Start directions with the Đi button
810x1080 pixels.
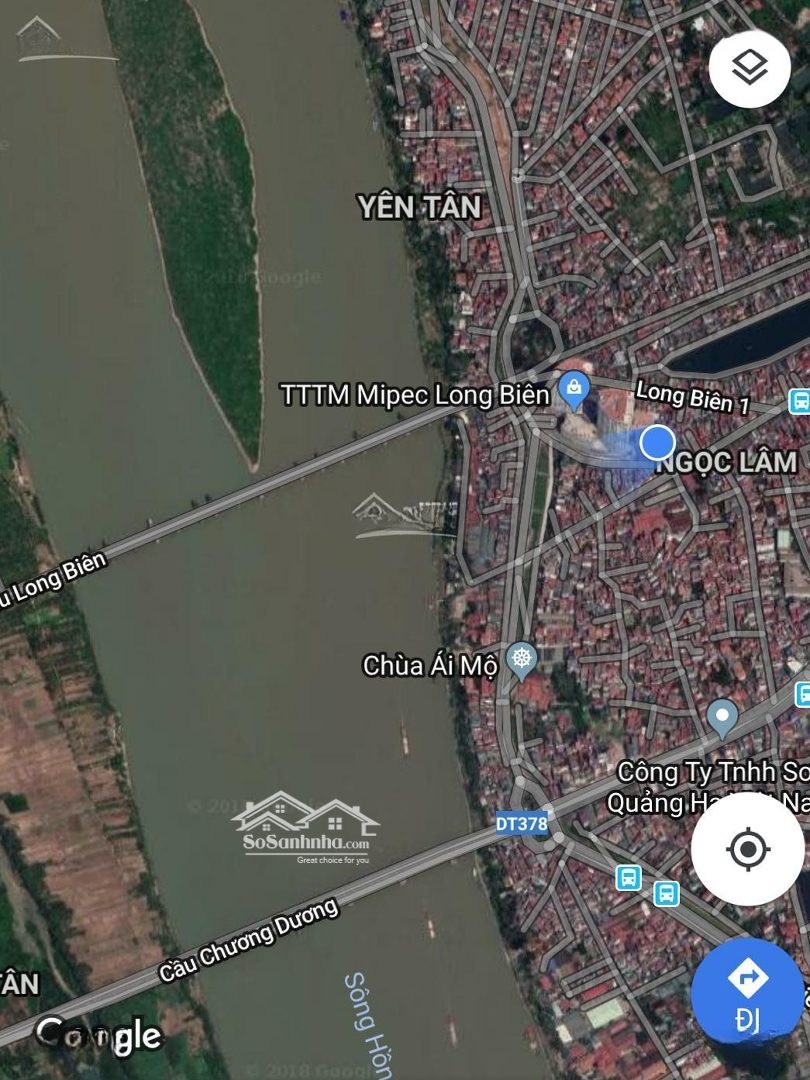747,992
